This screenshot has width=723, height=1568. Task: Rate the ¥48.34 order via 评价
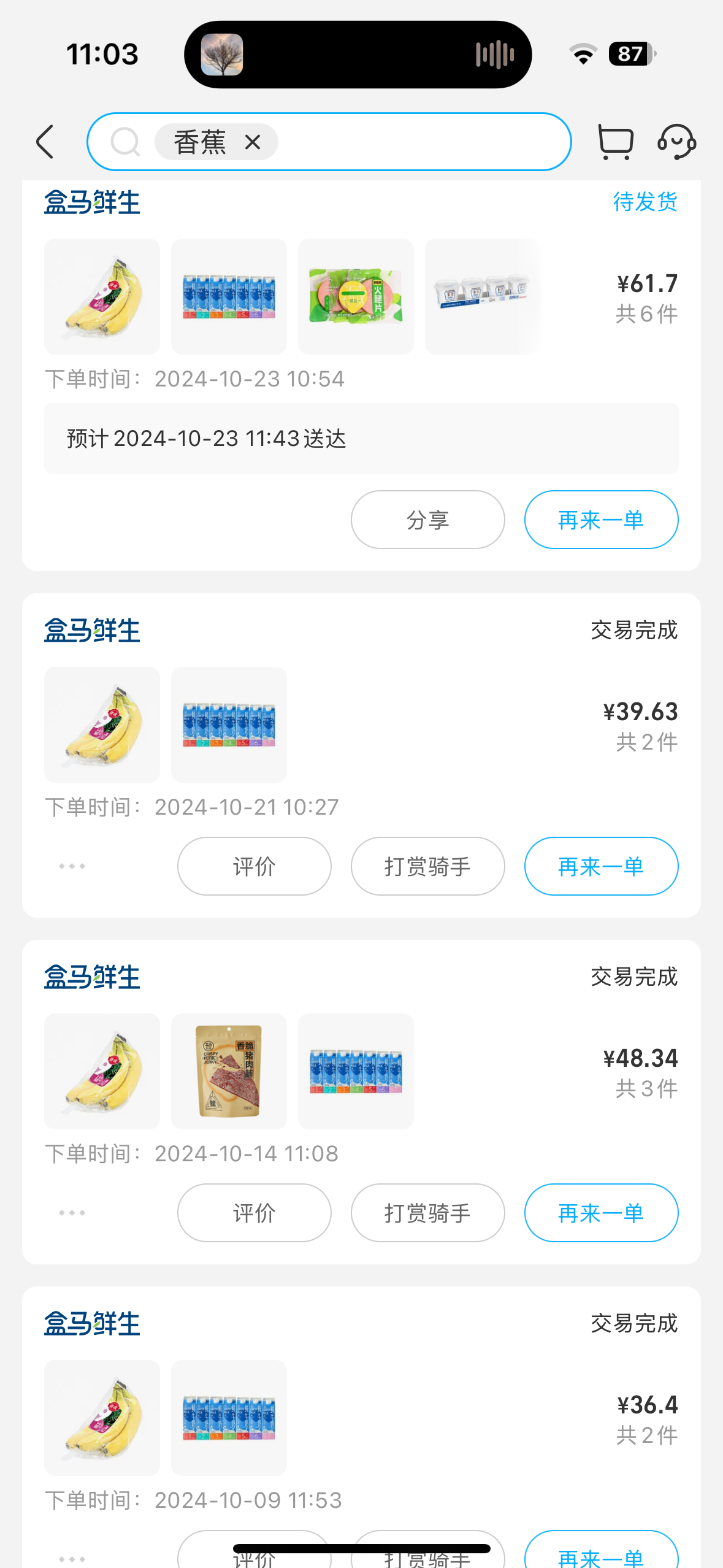254,1213
